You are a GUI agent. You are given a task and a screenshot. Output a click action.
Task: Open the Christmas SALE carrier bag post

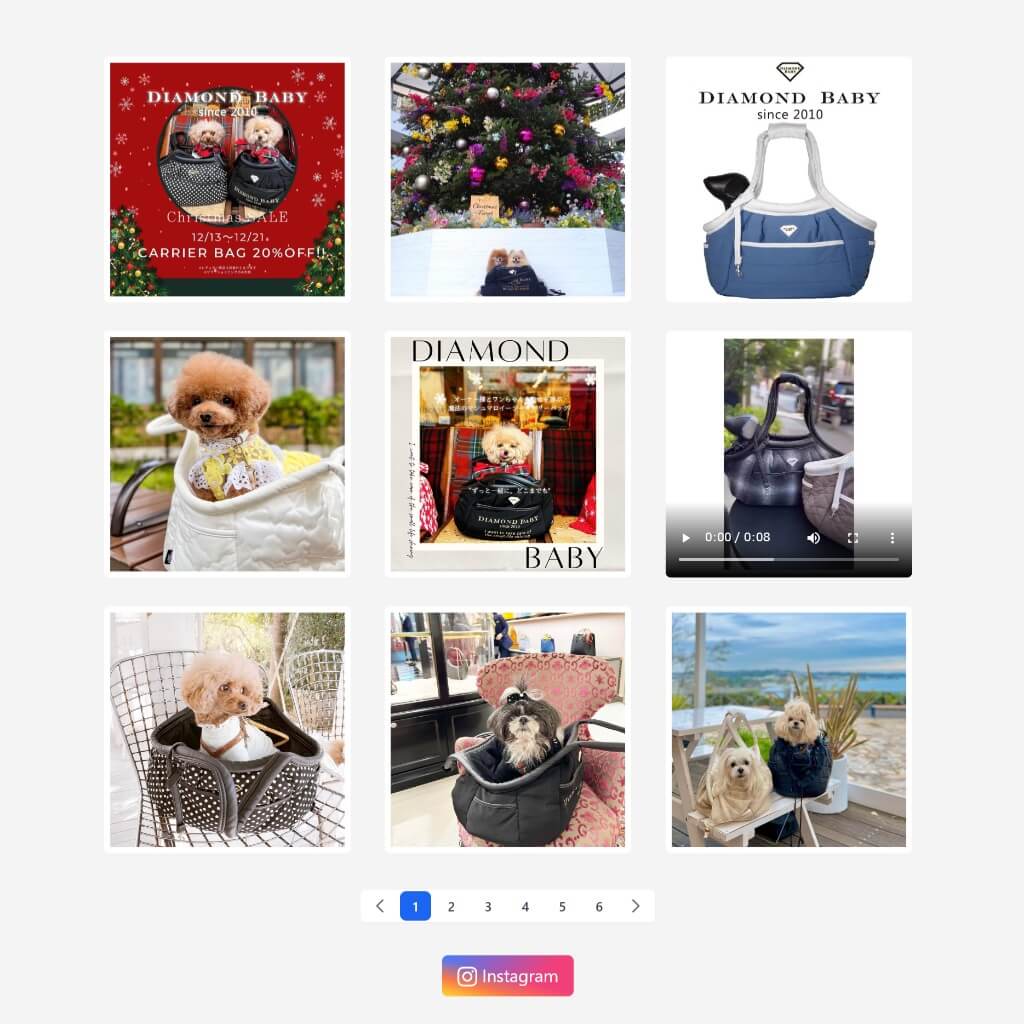tap(227, 179)
